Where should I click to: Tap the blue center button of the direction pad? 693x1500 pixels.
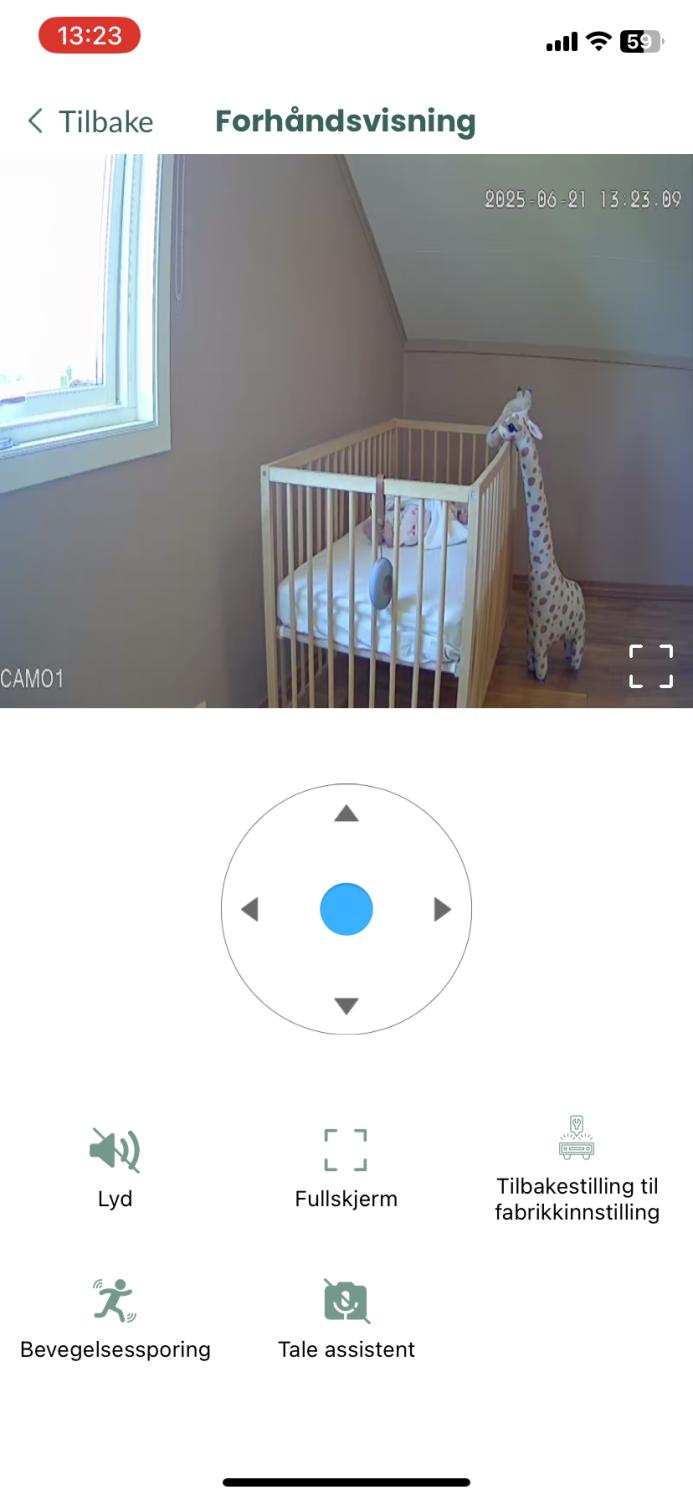click(346, 909)
